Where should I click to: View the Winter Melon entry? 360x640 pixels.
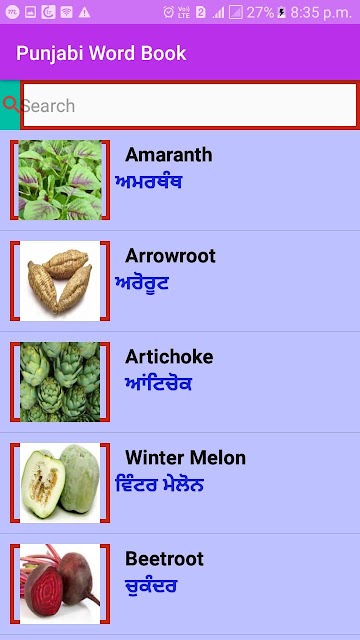180,482
